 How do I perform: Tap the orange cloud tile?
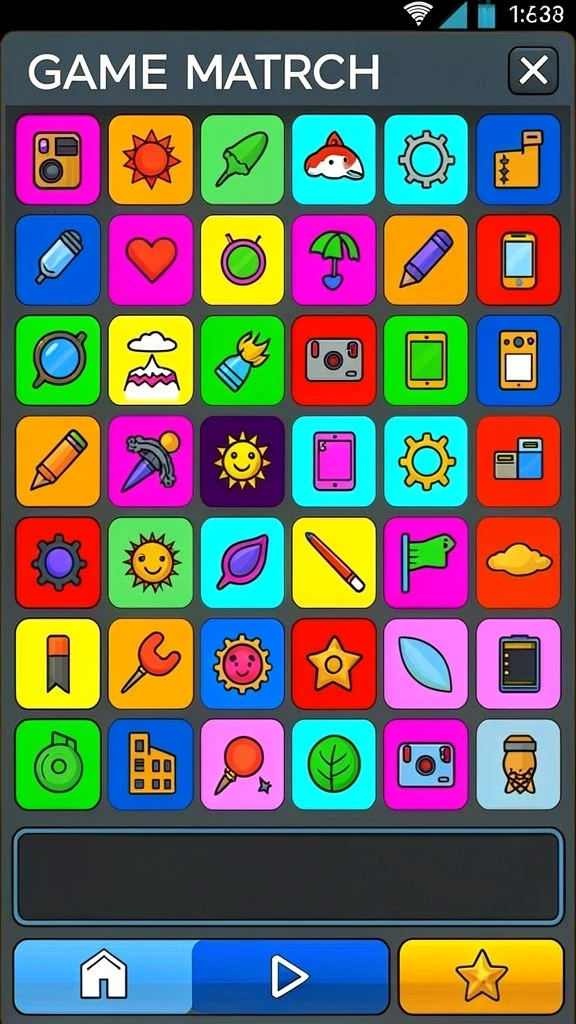point(519,562)
